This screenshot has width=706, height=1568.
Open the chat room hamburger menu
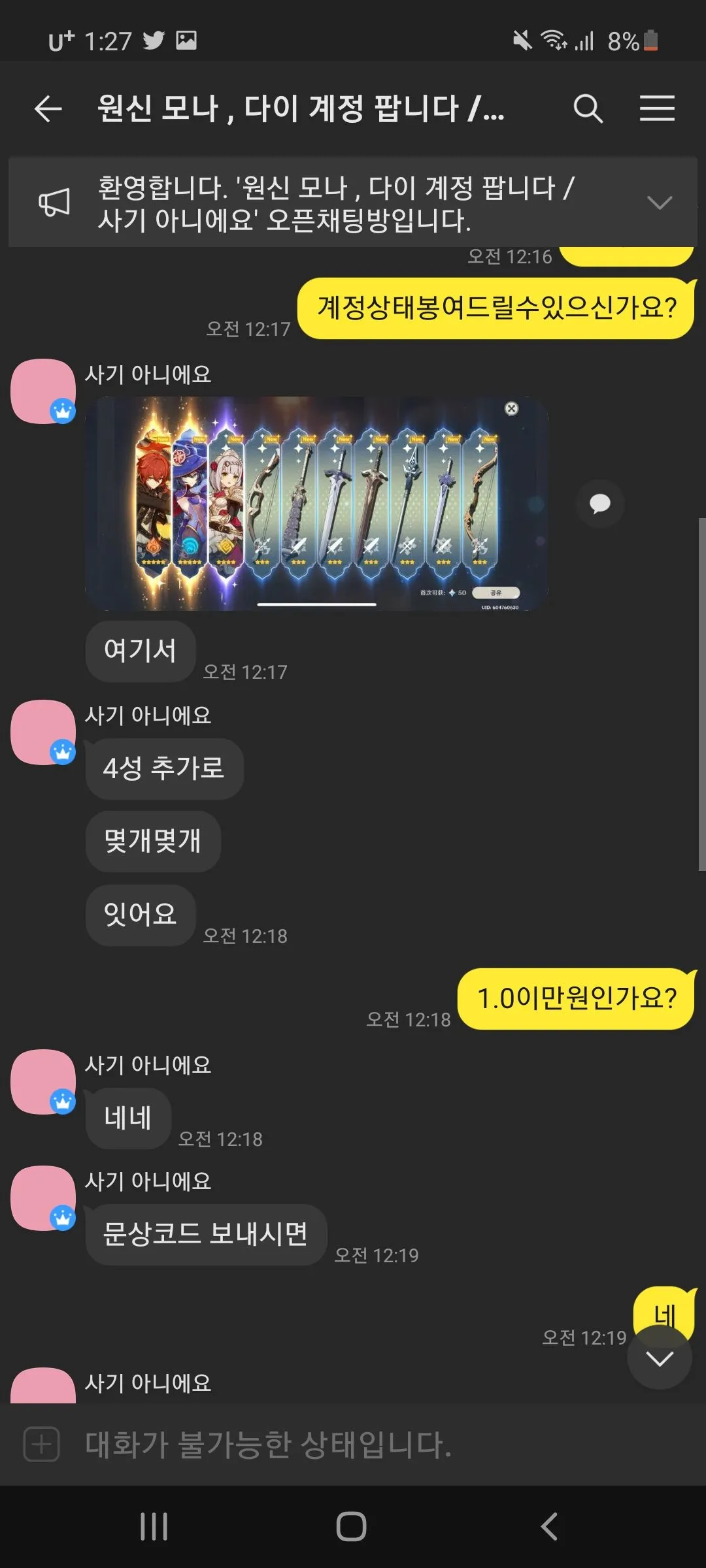[657, 108]
